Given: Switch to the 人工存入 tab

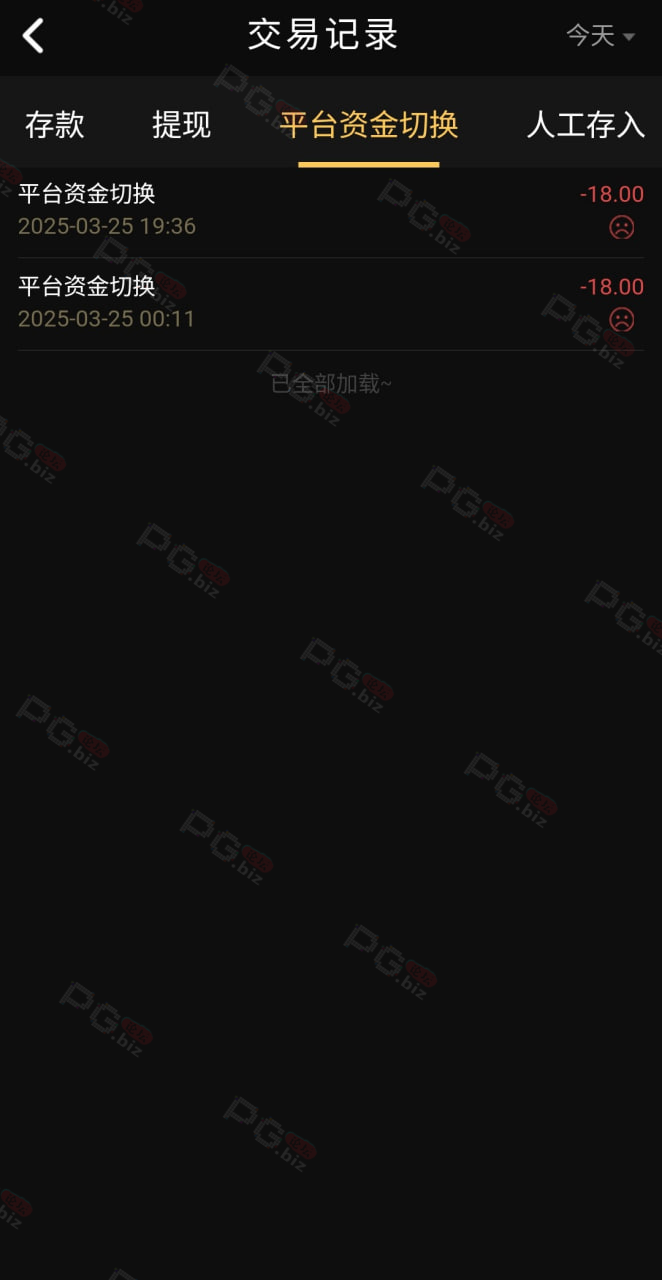Looking at the screenshot, I should 586,125.
